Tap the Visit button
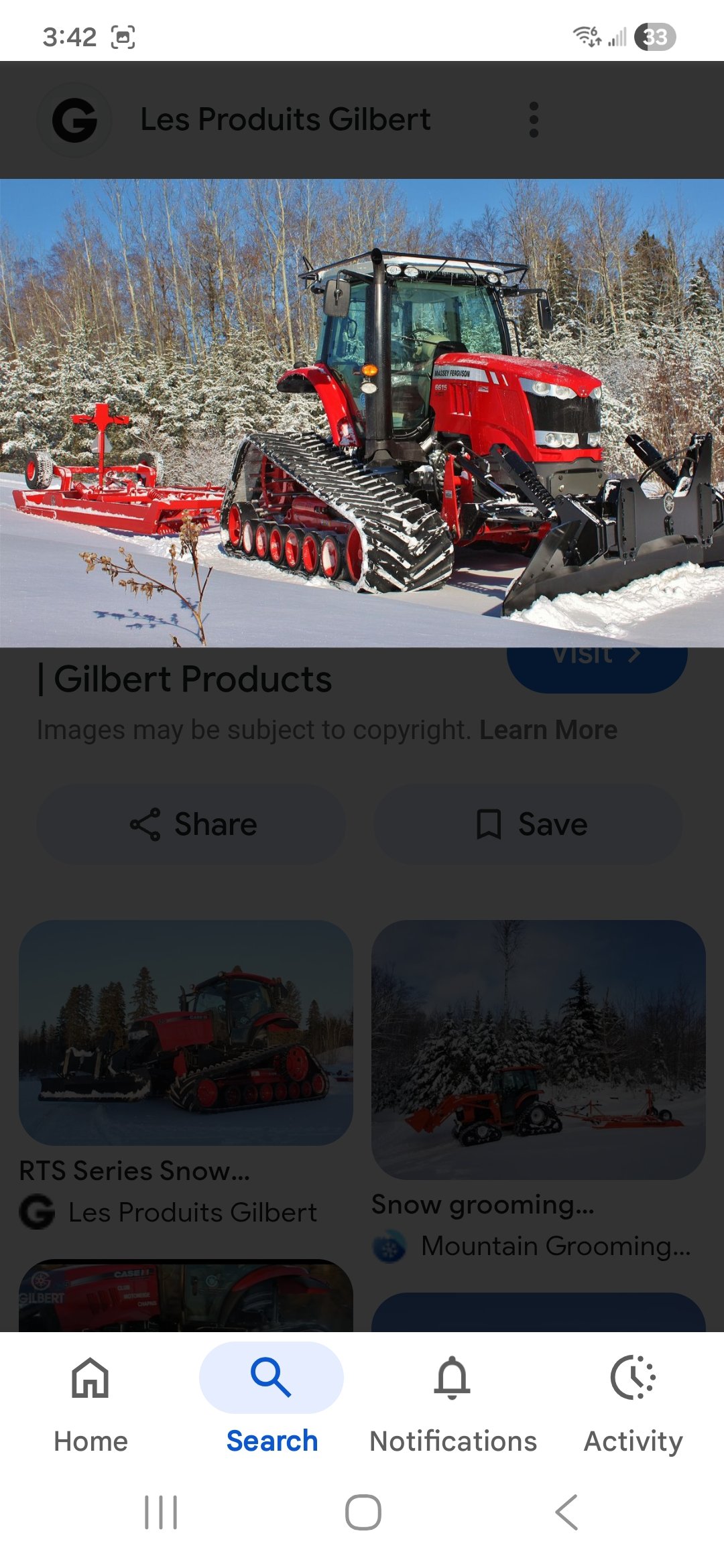Viewport: 724px width, 1568px height. coord(597,667)
